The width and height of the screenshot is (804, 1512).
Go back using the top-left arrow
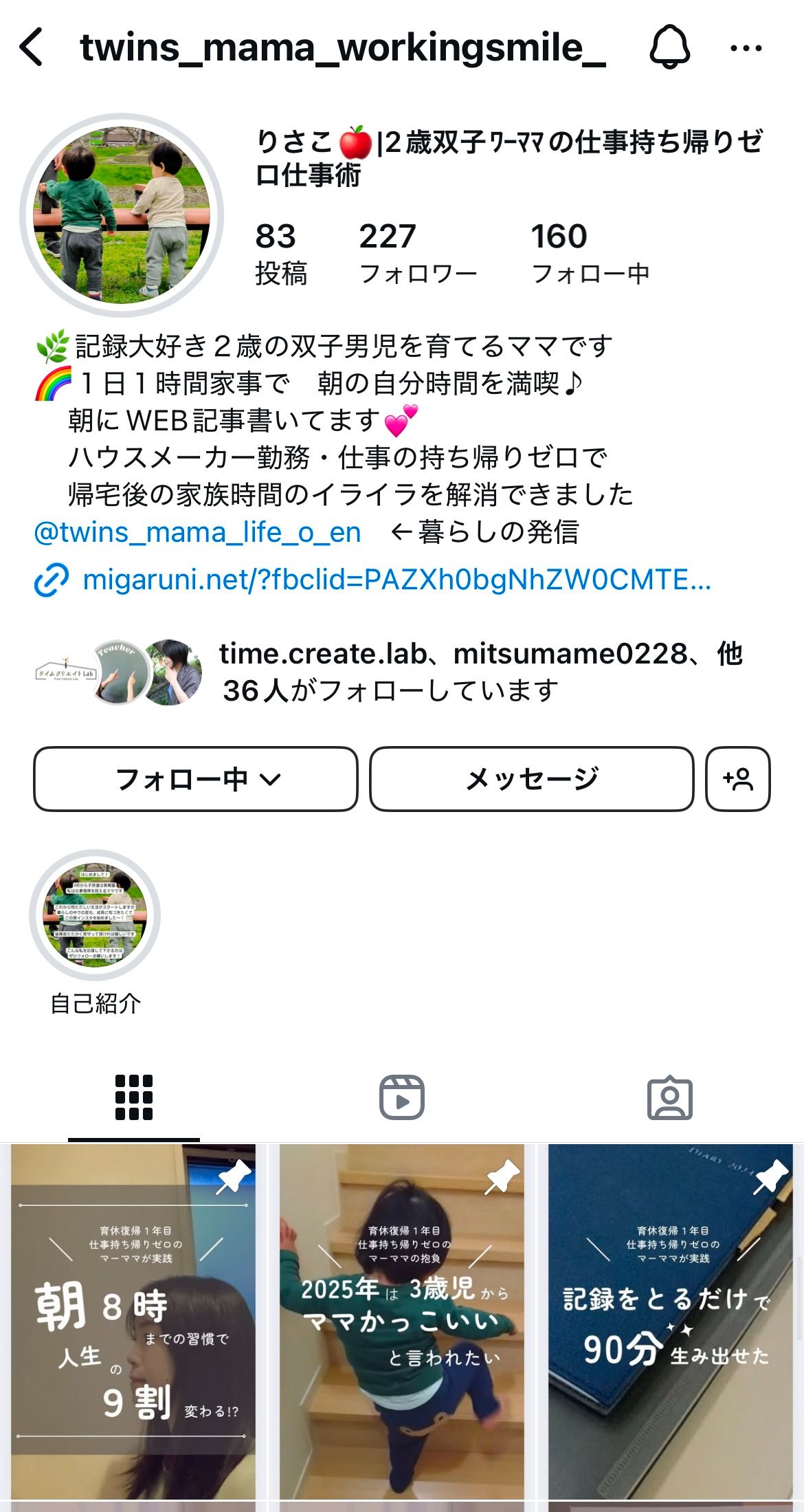coord(32,47)
